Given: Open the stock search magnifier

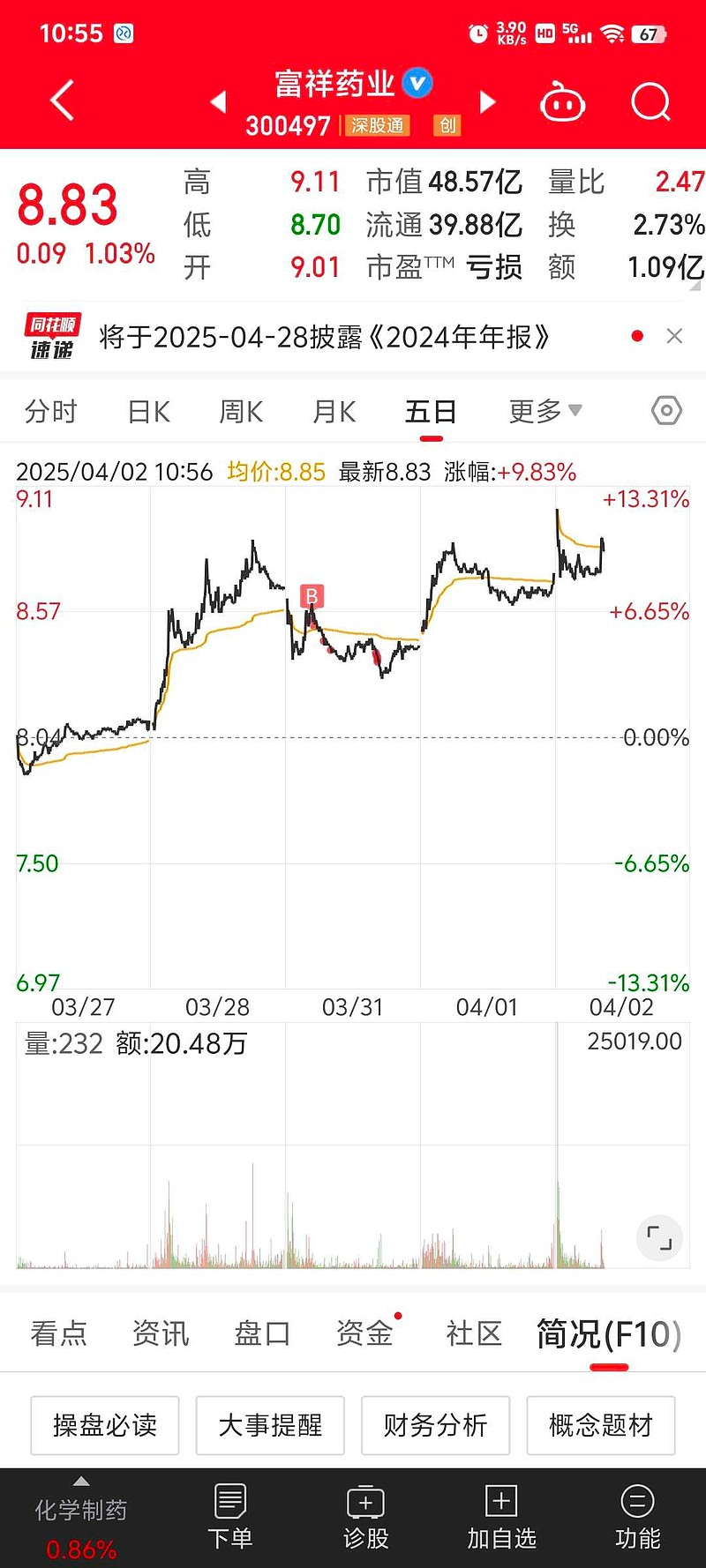Looking at the screenshot, I should [x=651, y=101].
